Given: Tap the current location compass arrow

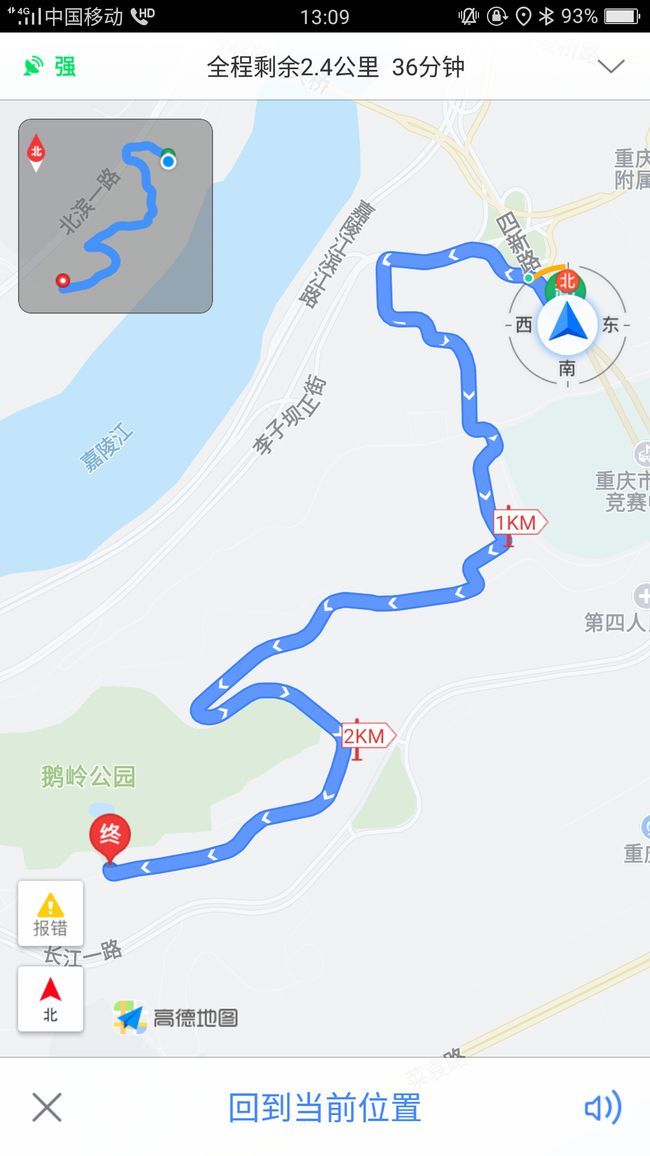Looking at the screenshot, I should 567,324.
